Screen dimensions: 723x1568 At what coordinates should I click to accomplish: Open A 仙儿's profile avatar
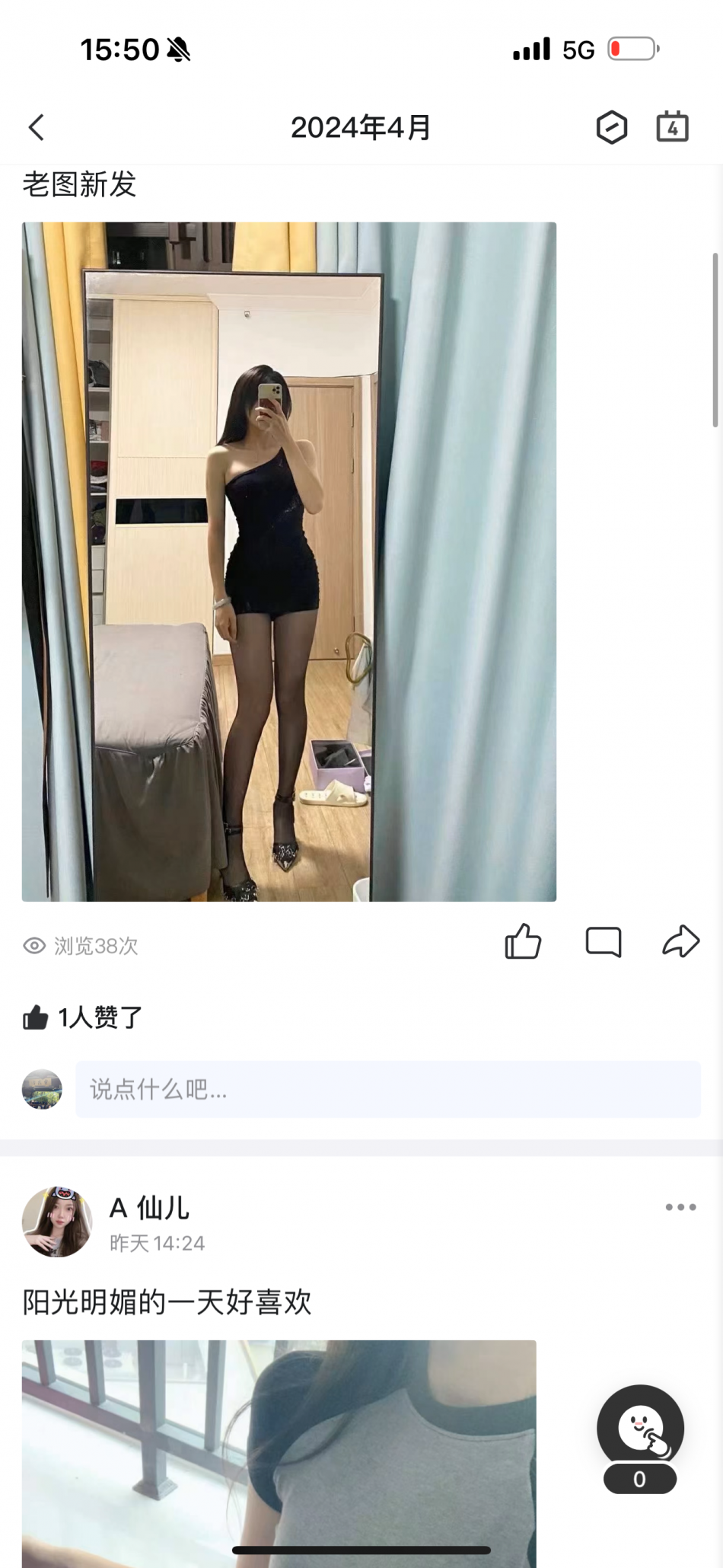[x=57, y=1222]
